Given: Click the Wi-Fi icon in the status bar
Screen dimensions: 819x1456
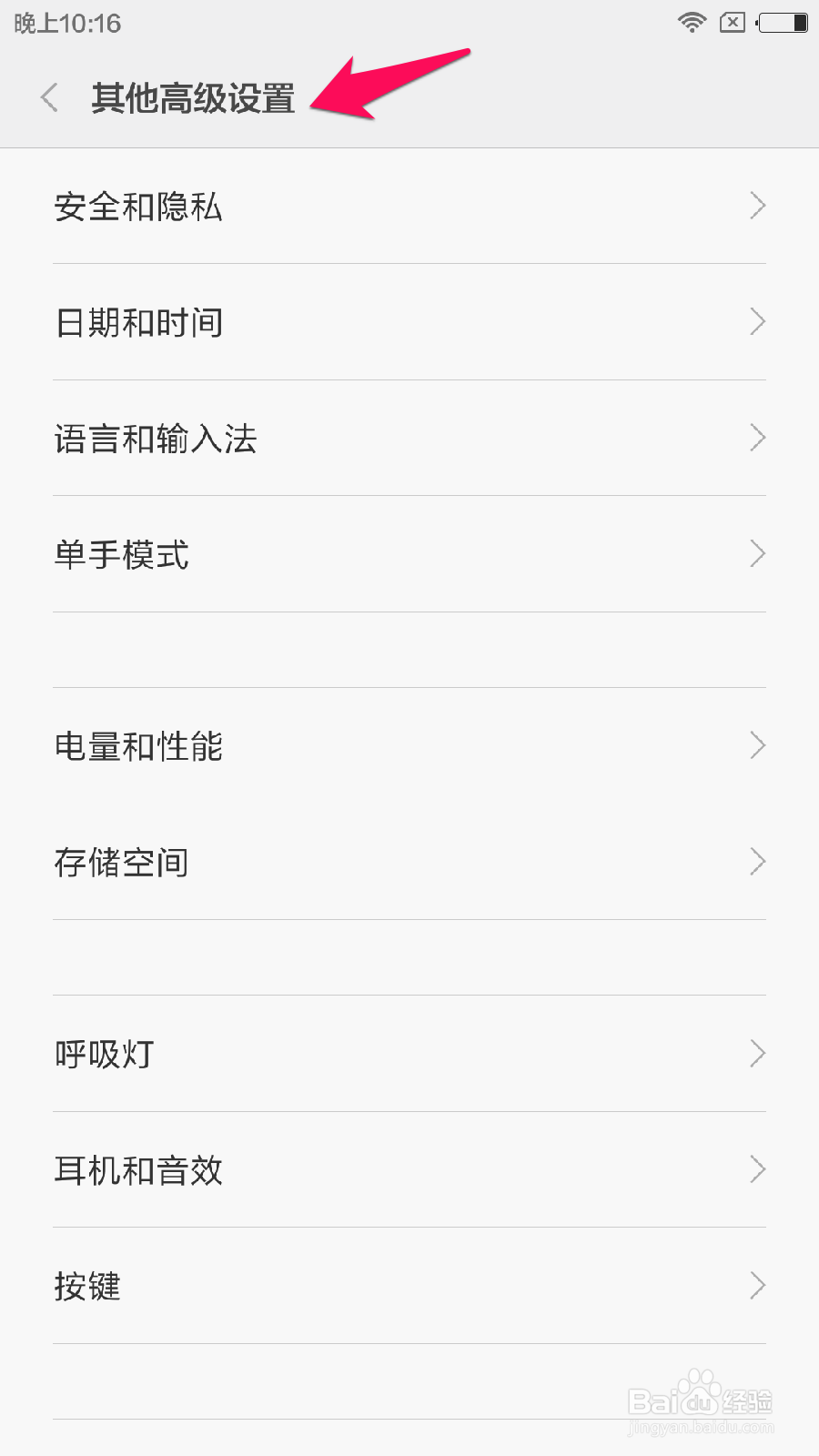Looking at the screenshot, I should 692,23.
